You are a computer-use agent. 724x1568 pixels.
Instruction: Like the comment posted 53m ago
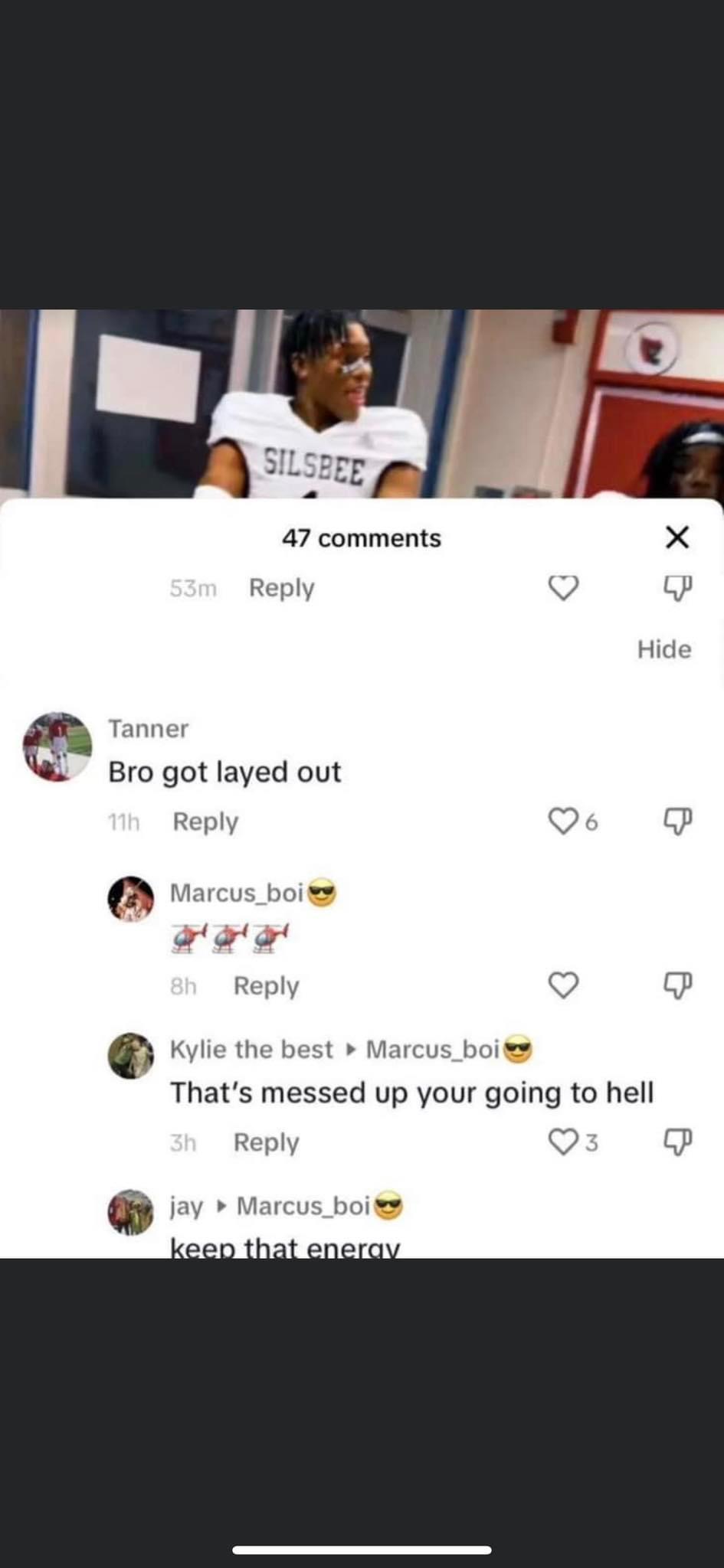click(x=563, y=588)
